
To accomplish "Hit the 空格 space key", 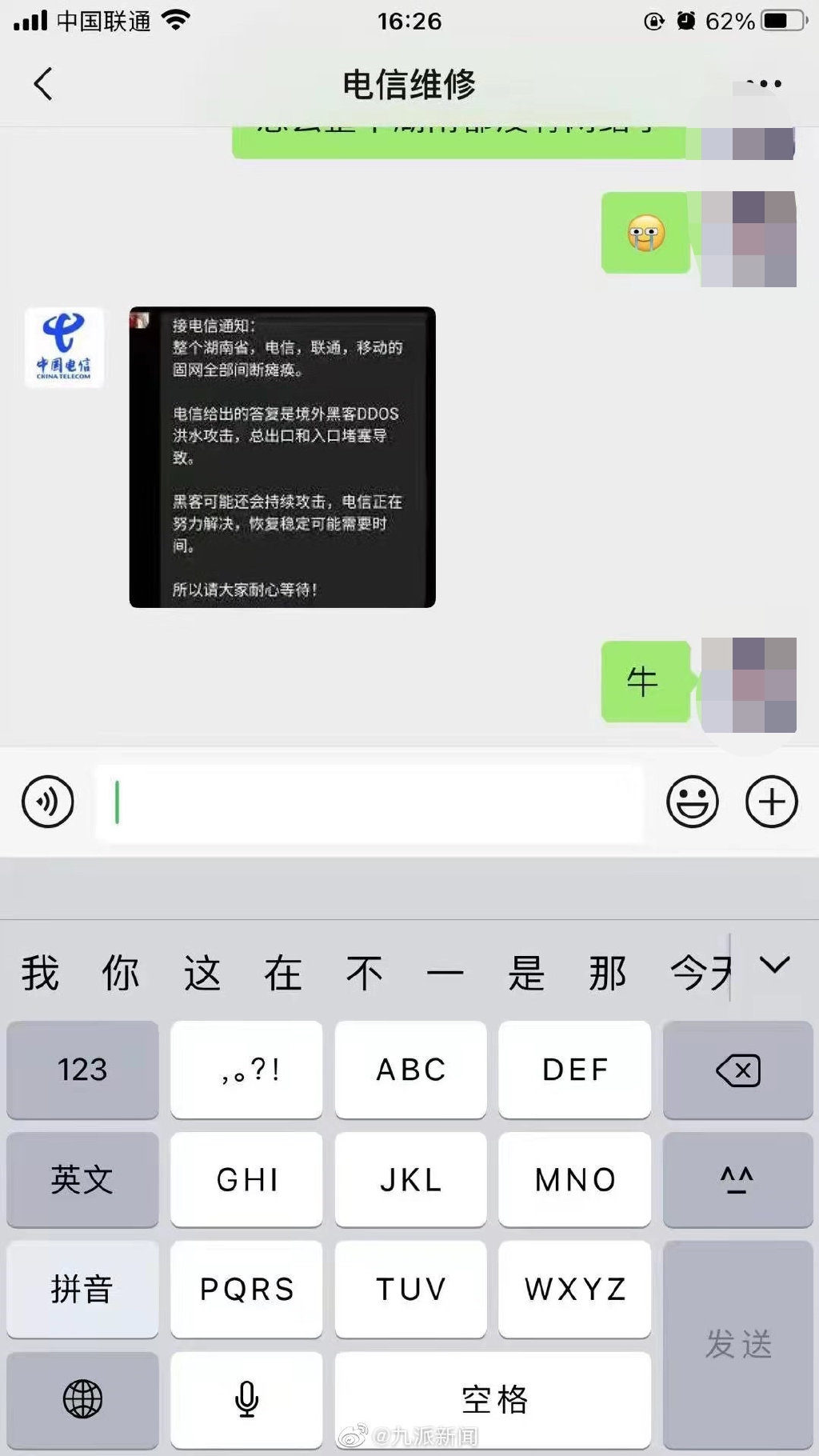I will point(493,1399).
